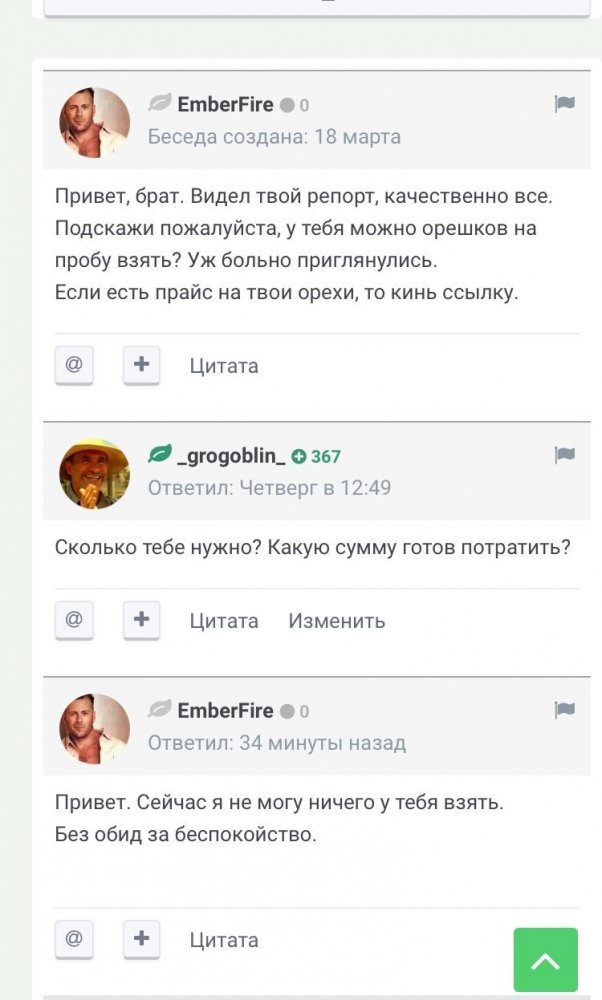This screenshot has height=1000, width=602.
Task: Quote _grogoblin_'s reply with Цитата
Action: 224,621
